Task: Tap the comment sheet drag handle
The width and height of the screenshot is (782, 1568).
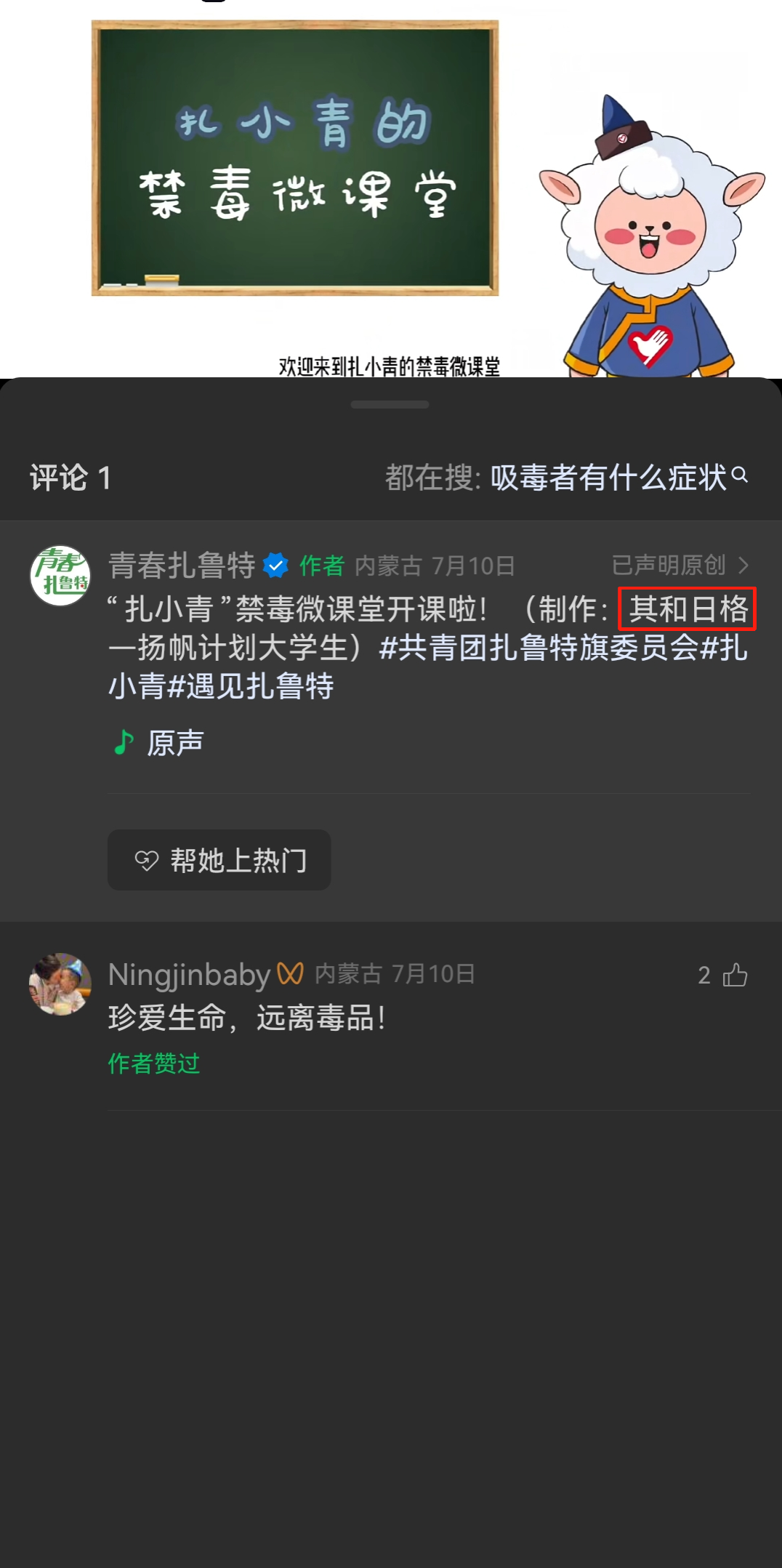Action: click(390, 404)
